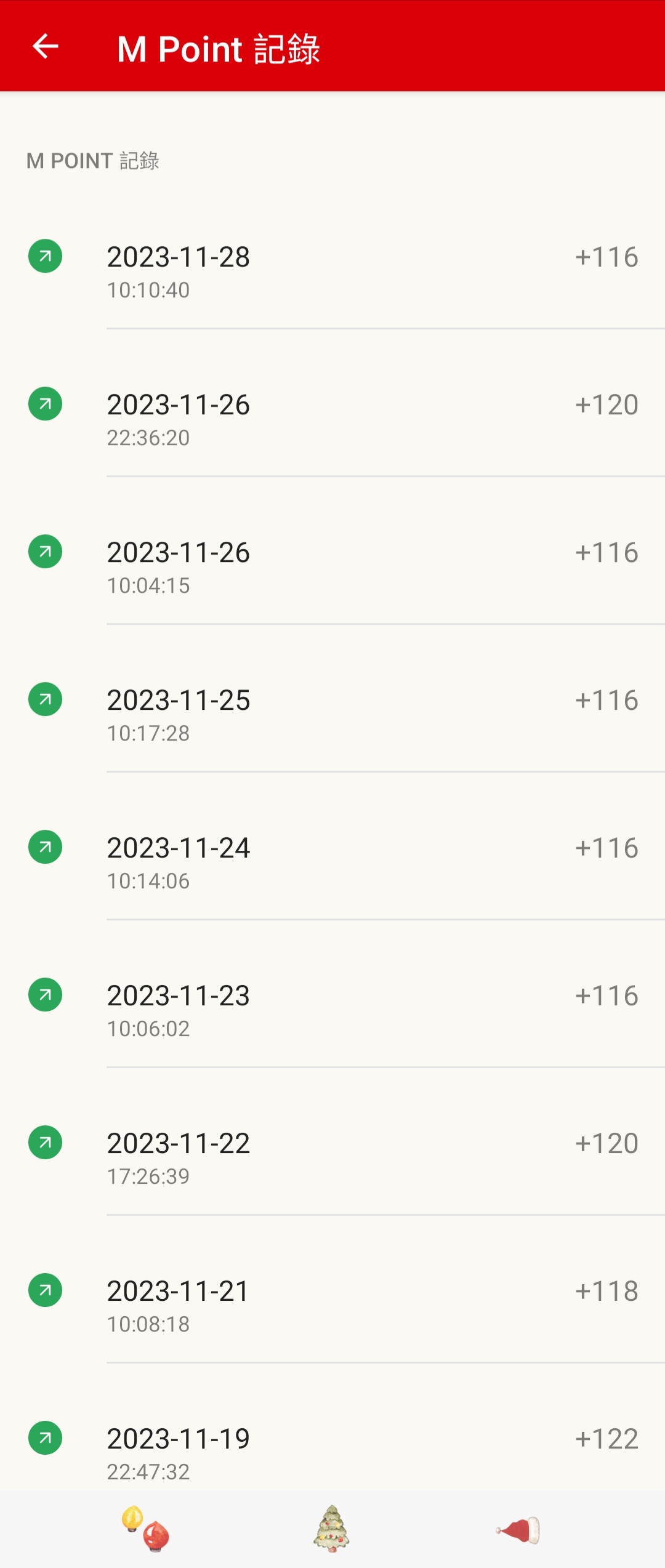Tap the Santa hat system back button
This screenshot has width=665, height=1568.
(x=518, y=1530)
